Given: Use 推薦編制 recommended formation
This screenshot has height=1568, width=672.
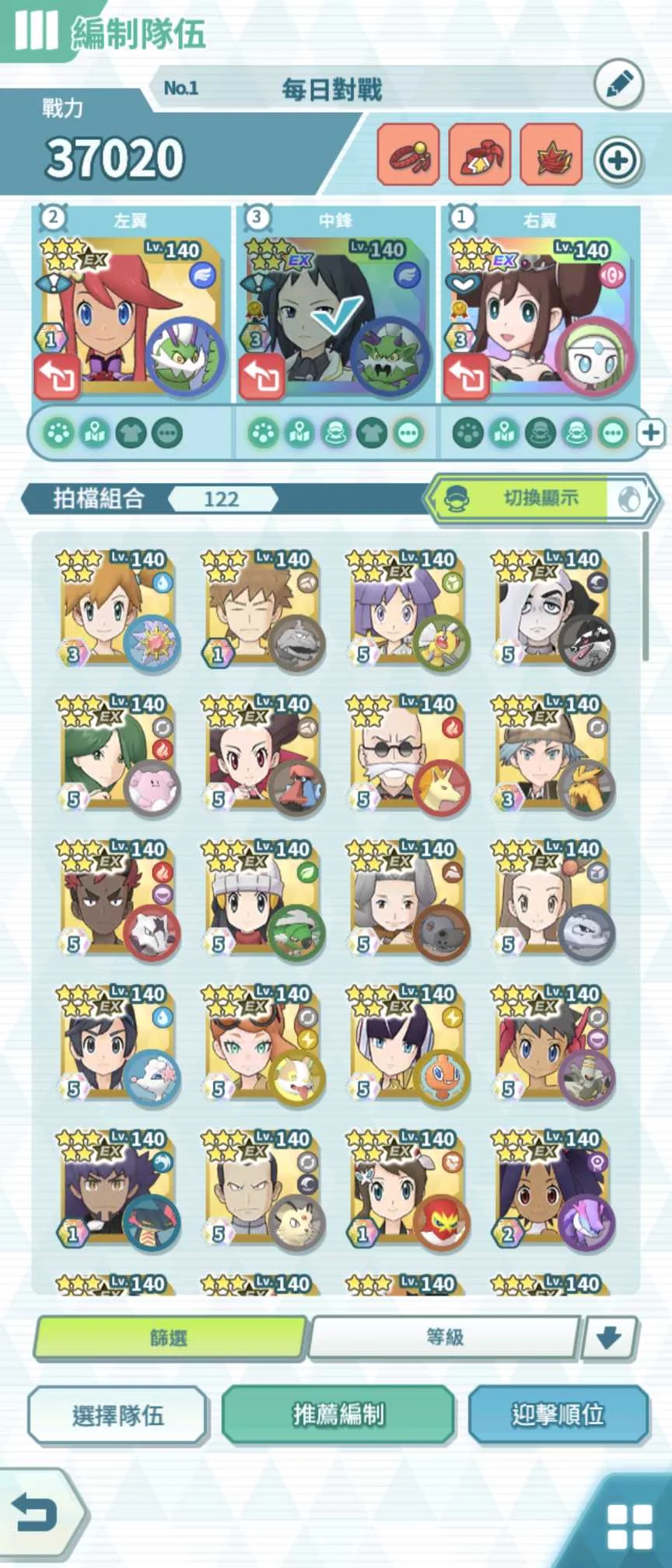Looking at the screenshot, I should point(338,1415).
